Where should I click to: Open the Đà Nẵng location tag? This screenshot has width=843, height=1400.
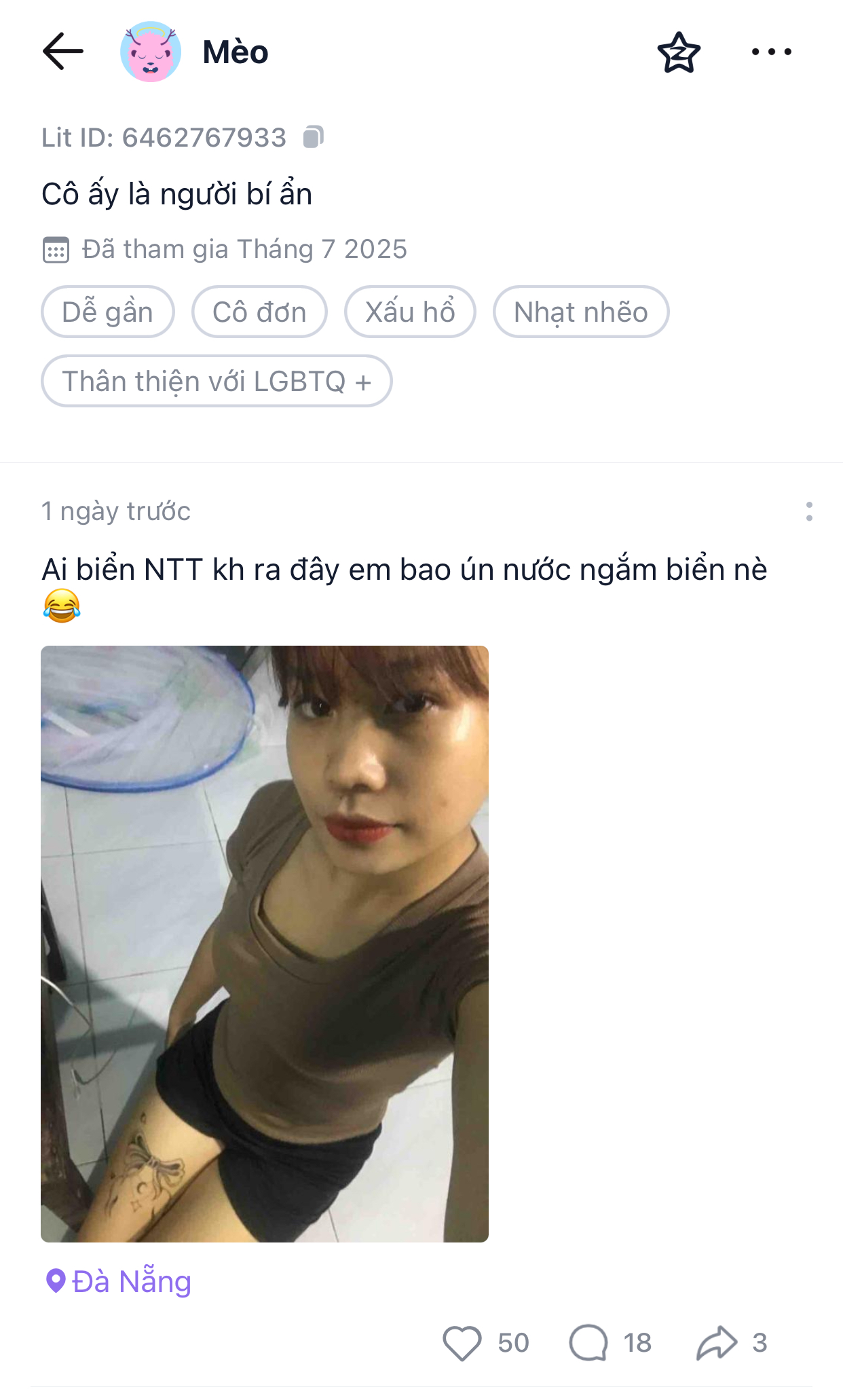[x=119, y=1282]
